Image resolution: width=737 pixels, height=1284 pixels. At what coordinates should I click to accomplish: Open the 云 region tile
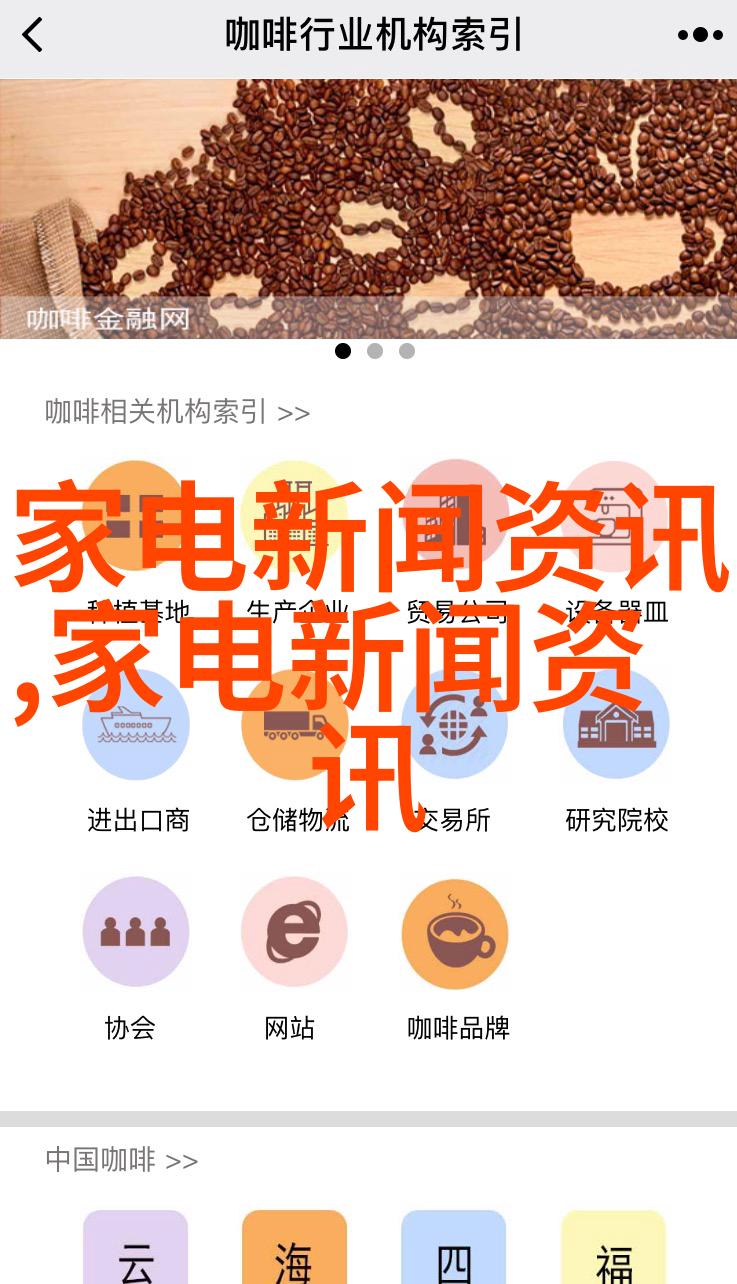pos(135,1250)
